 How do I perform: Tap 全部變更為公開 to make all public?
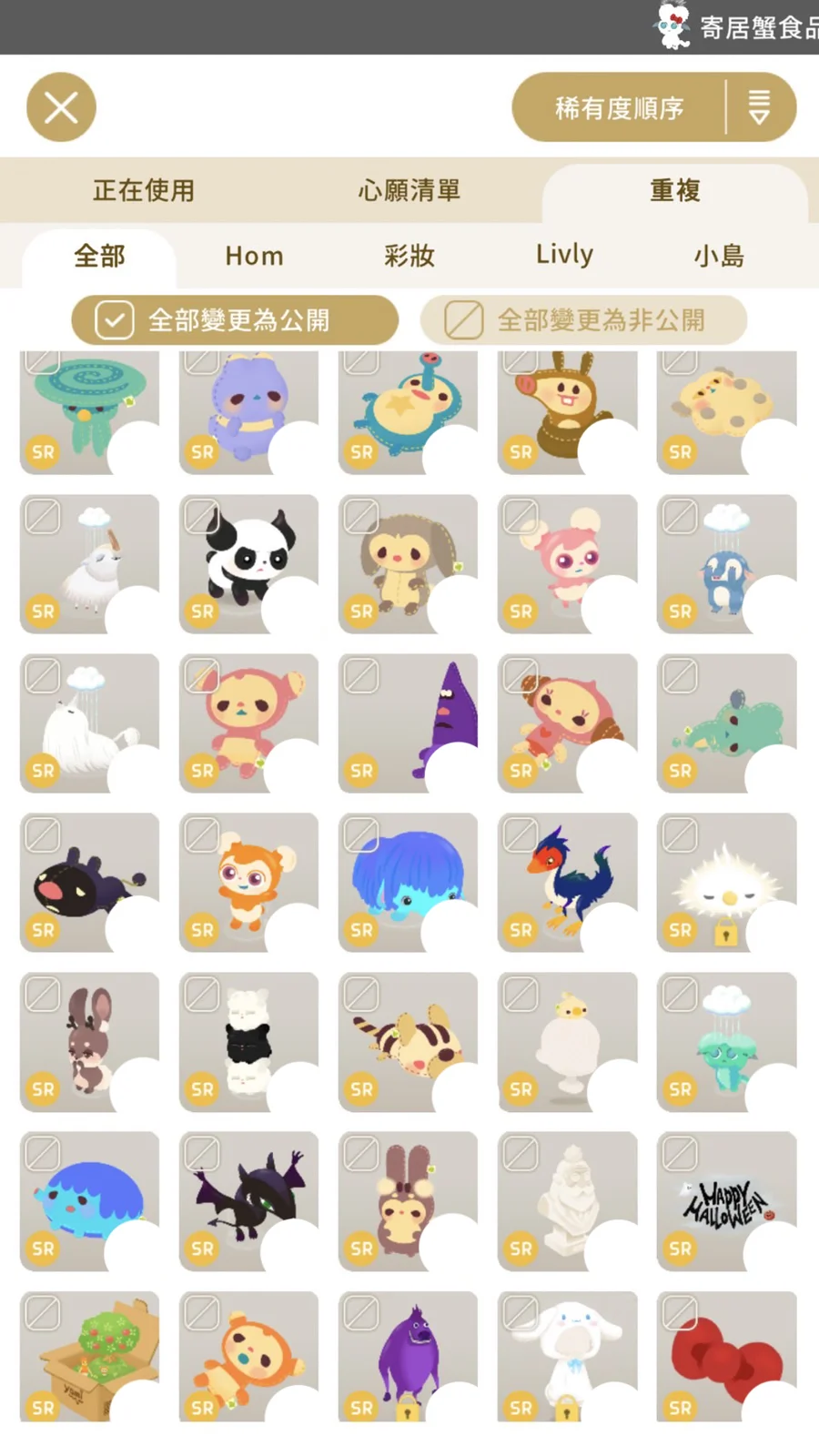pos(235,320)
